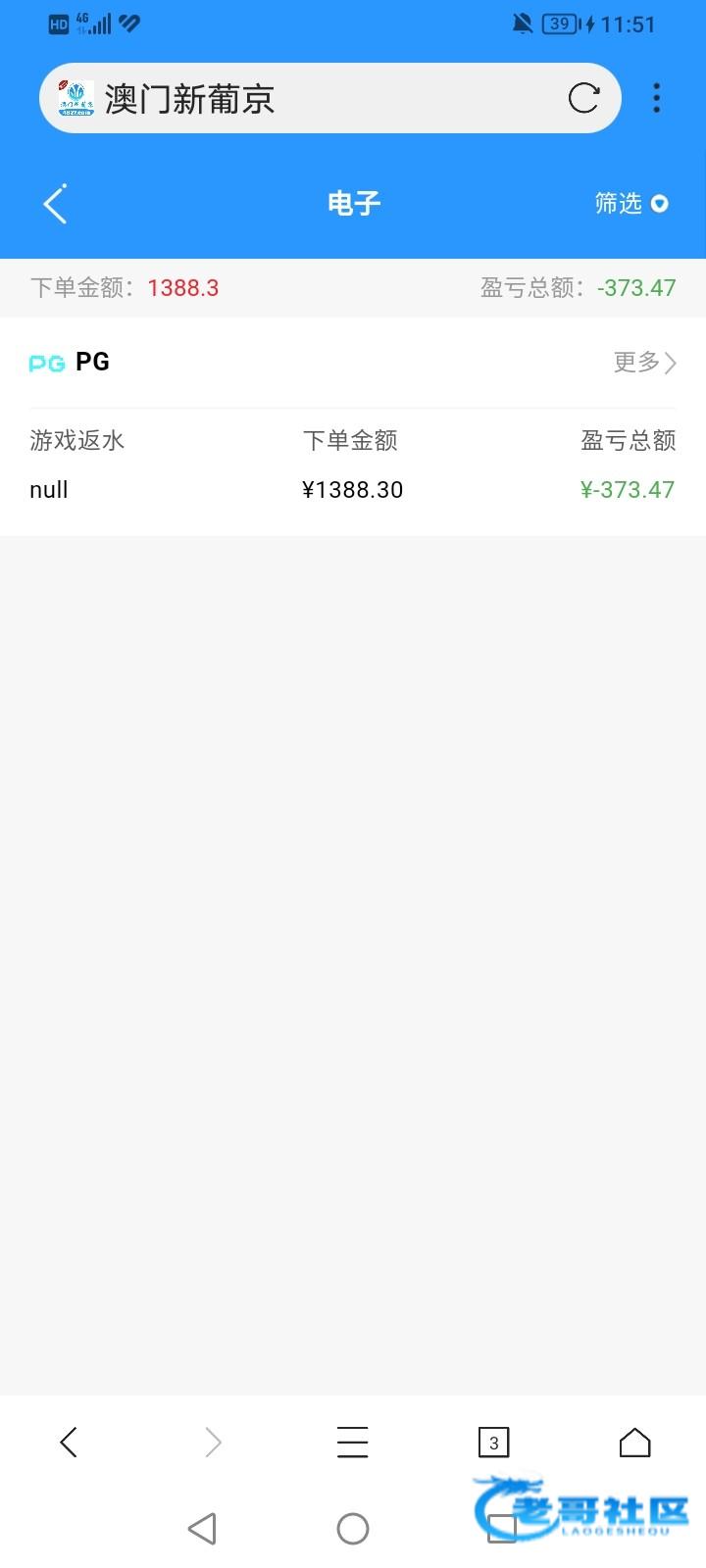Show the 3 open browser tabs
The height and width of the screenshot is (1568, 706).
click(493, 1442)
